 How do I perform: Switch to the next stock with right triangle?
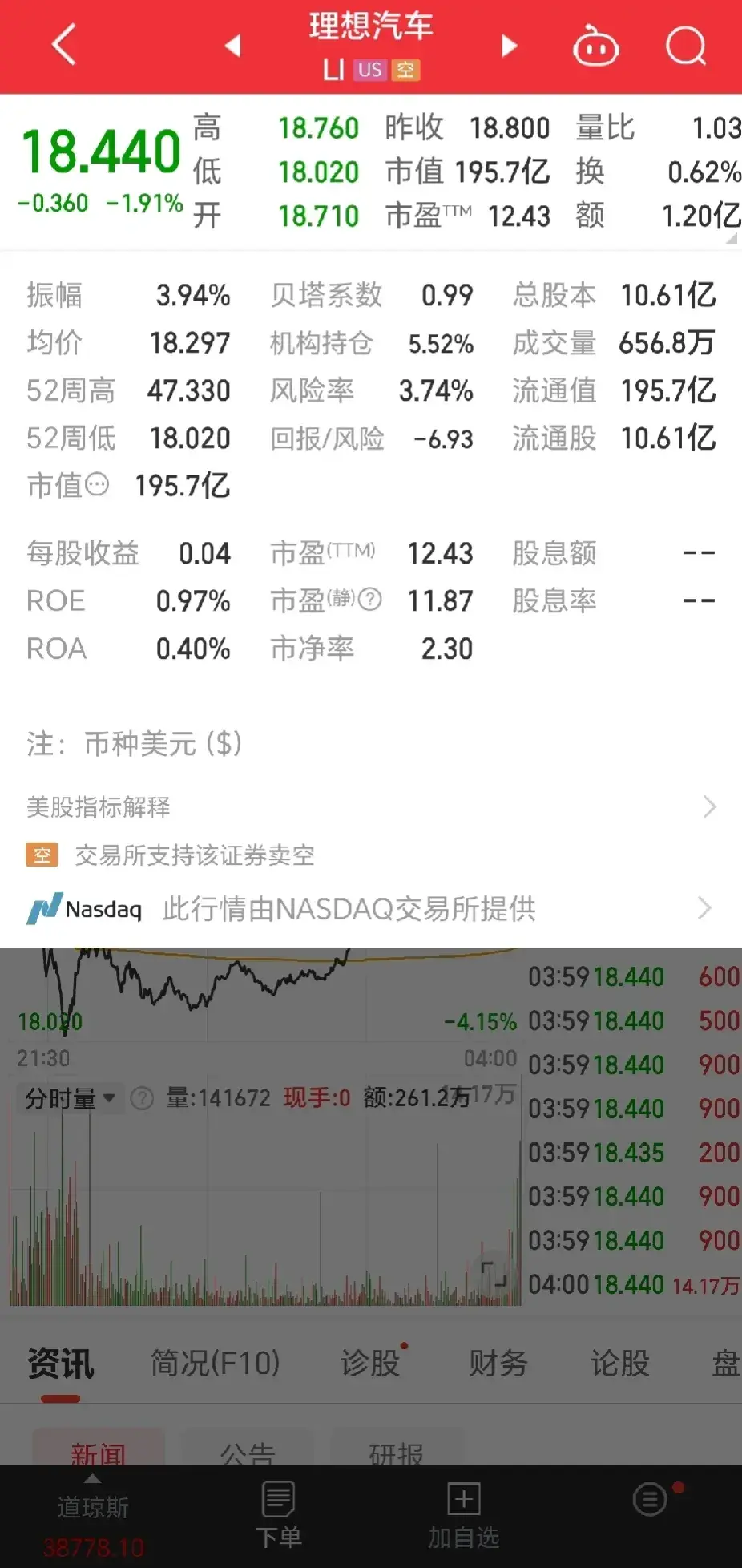(508, 46)
